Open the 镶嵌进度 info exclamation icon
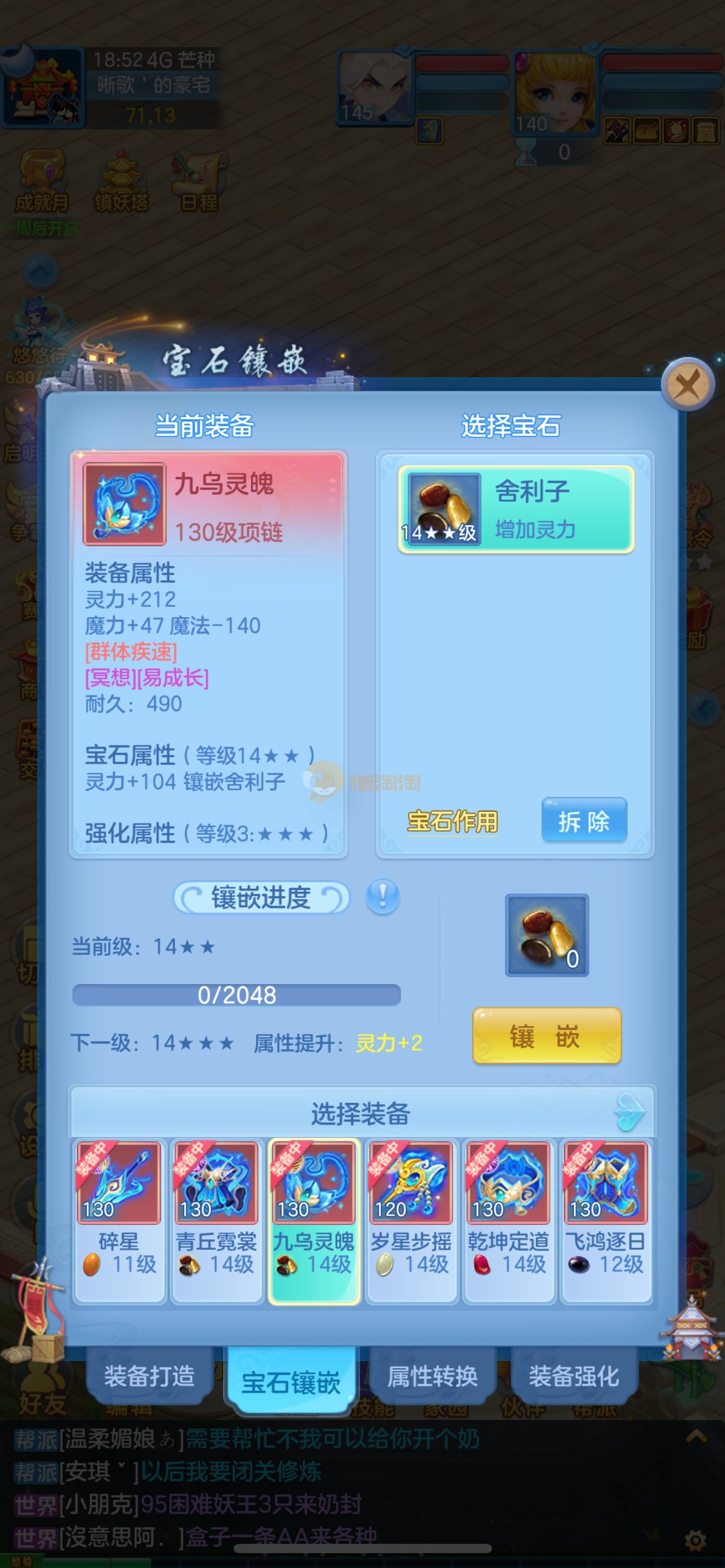725x1568 pixels. (382, 897)
